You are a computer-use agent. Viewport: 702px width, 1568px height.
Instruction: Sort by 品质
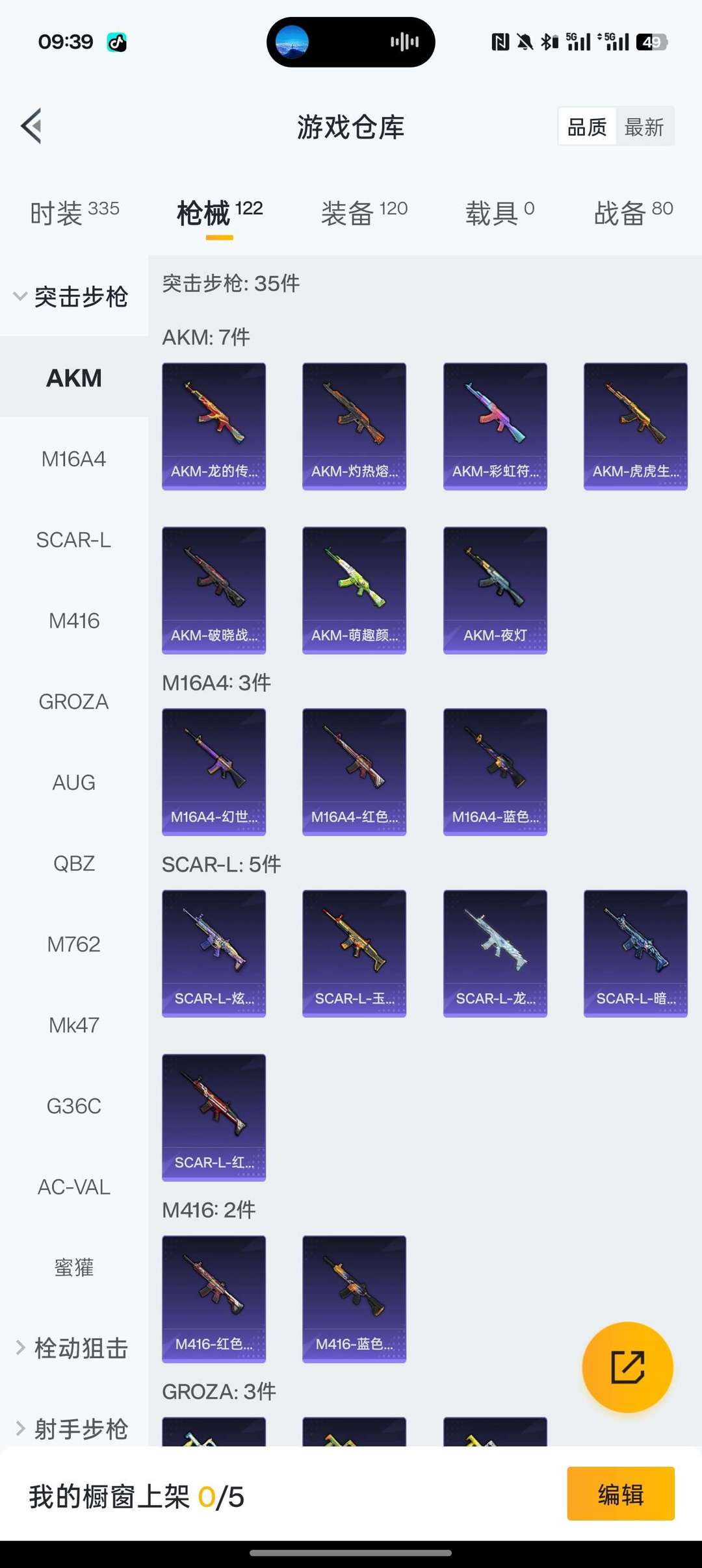[x=587, y=127]
